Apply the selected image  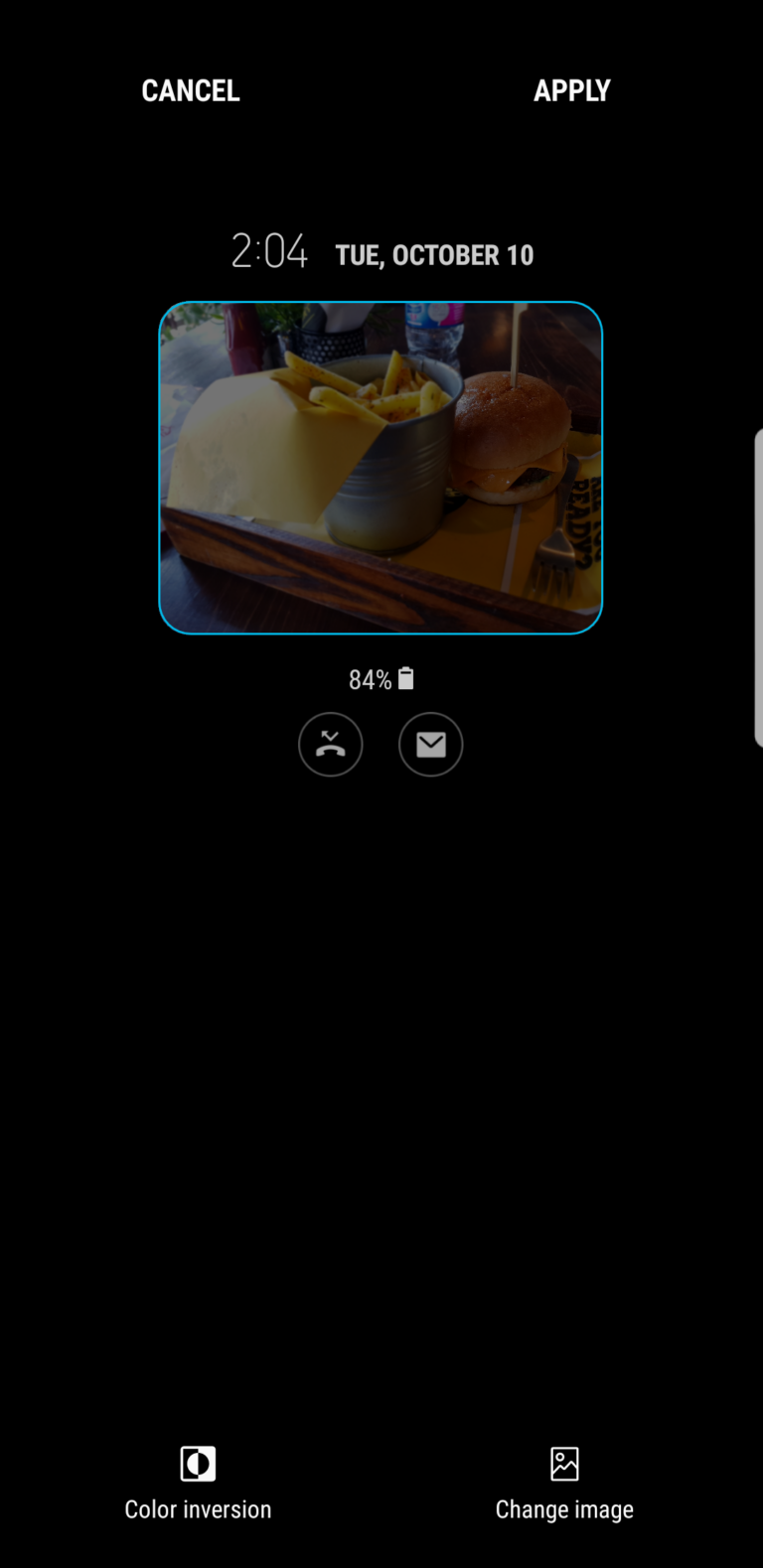(x=571, y=90)
